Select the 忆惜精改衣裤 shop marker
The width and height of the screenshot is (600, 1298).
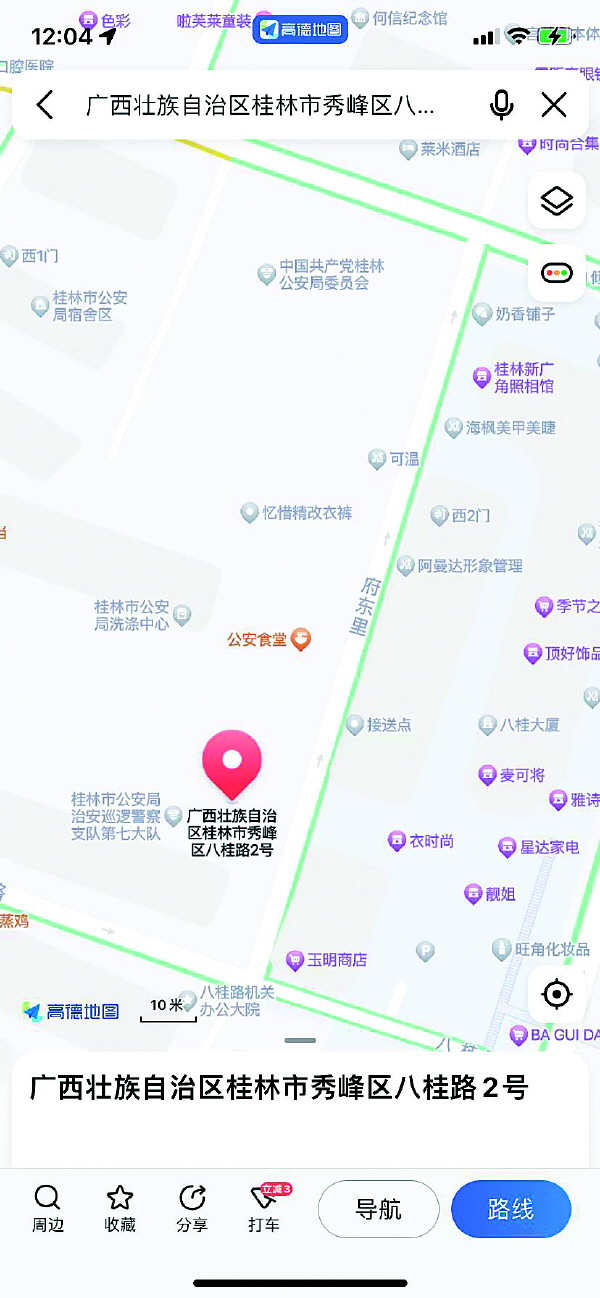[250, 513]
